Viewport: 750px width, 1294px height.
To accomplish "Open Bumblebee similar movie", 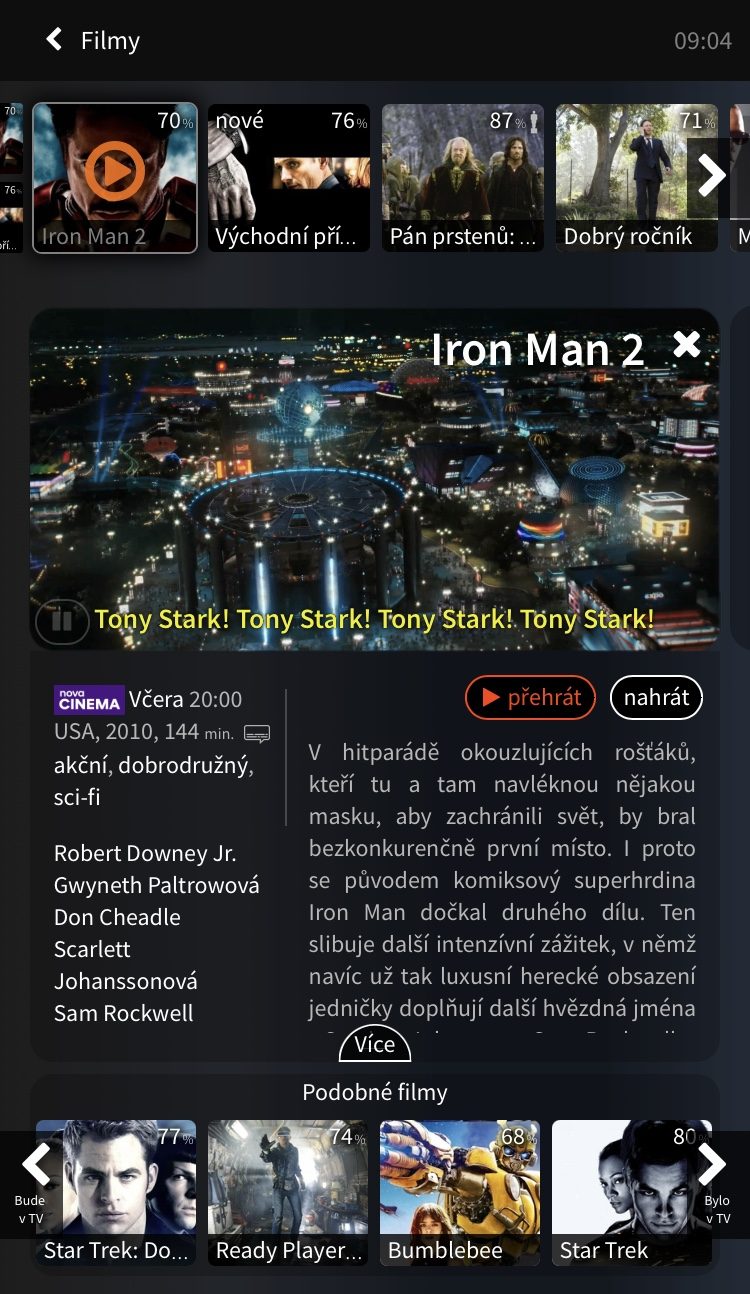I will pyautogui.click(x=460, y=1193).
